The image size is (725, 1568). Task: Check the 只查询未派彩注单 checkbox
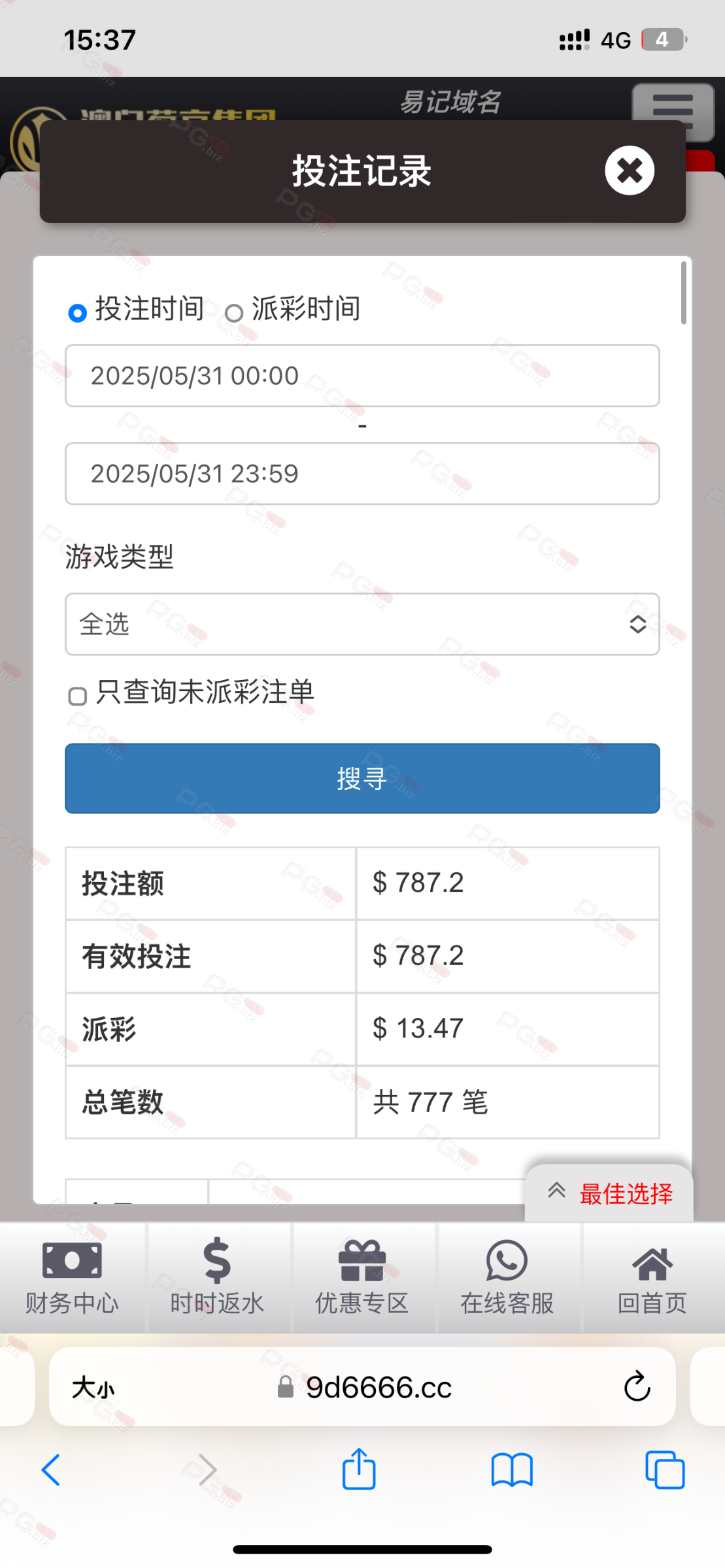click(x=77, y=696)
